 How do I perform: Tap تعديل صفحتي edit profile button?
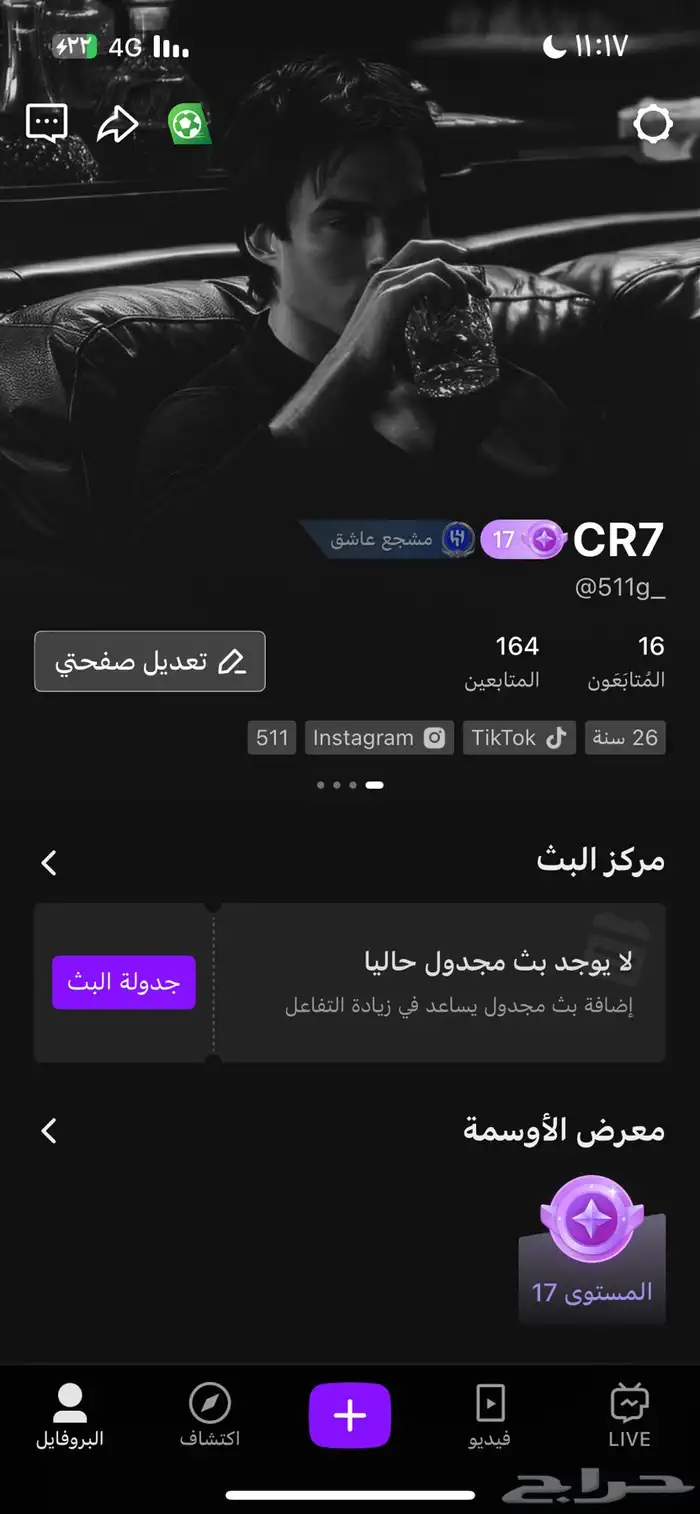[x=150, y=661]
